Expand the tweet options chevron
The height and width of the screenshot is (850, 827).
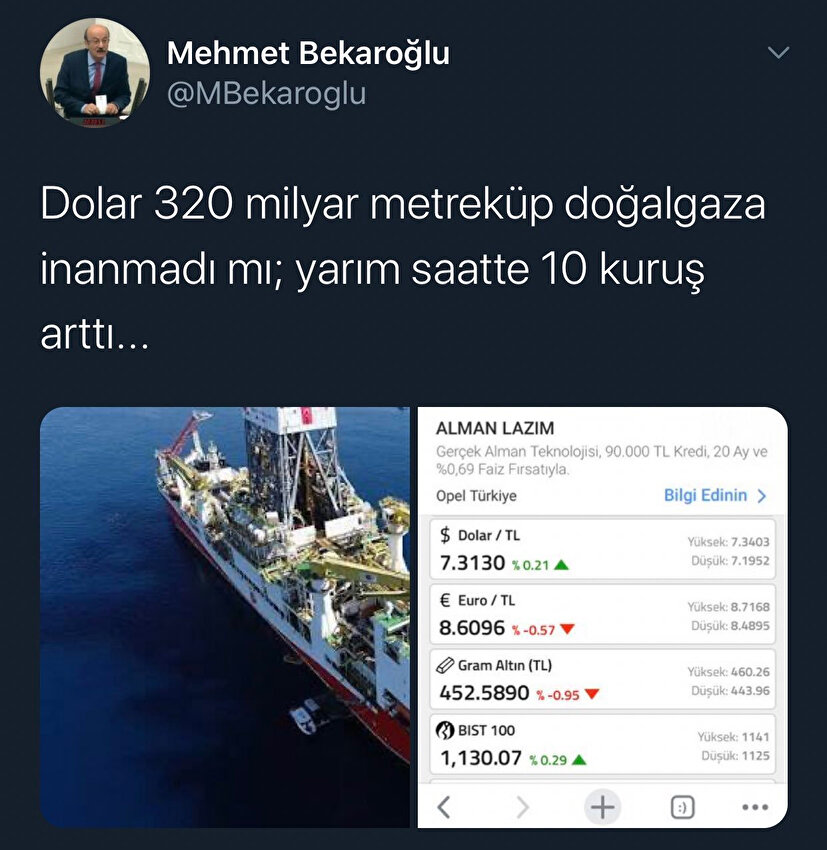click(777, 52)
